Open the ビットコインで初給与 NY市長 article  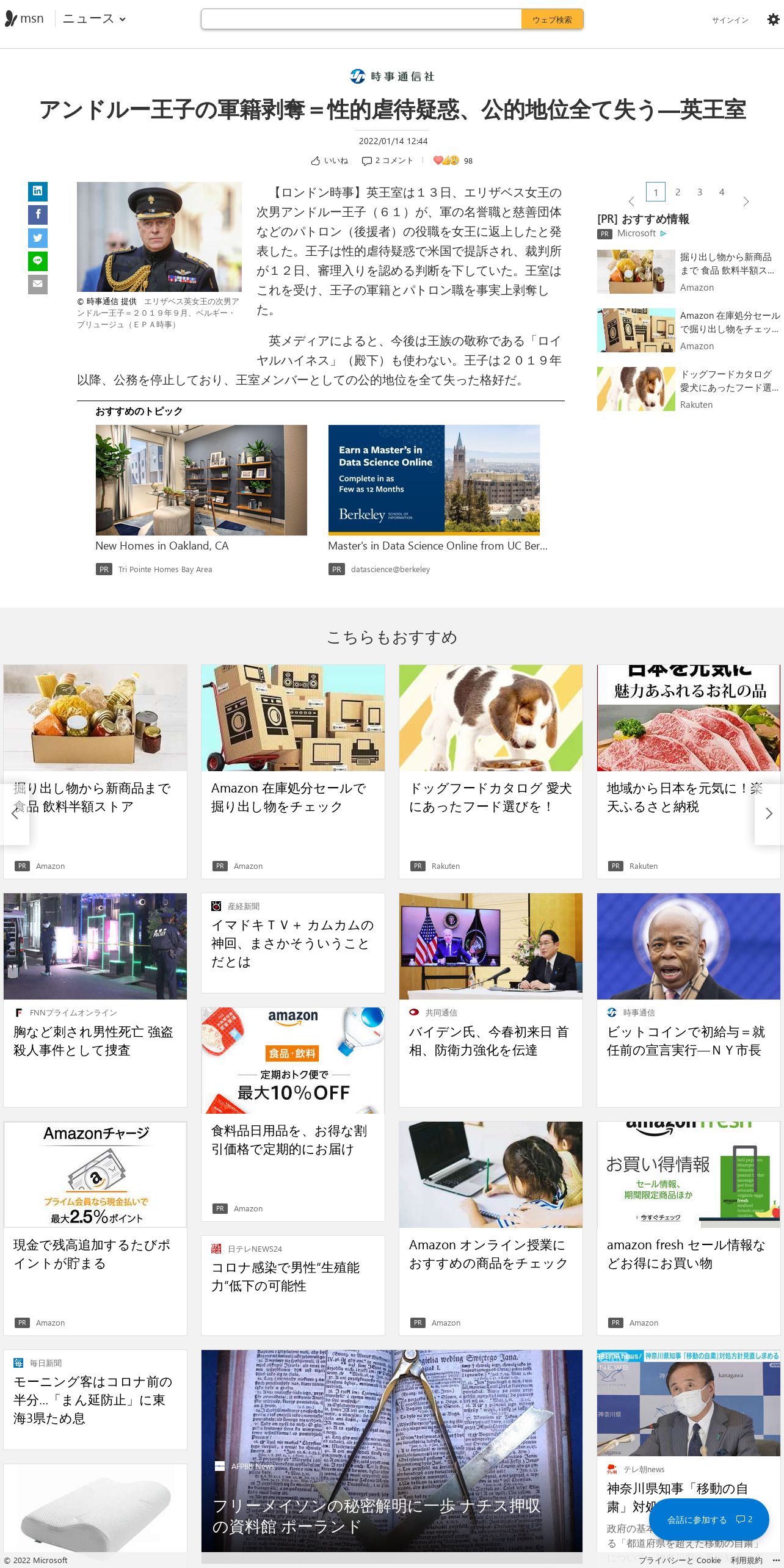pos(689,1000)
